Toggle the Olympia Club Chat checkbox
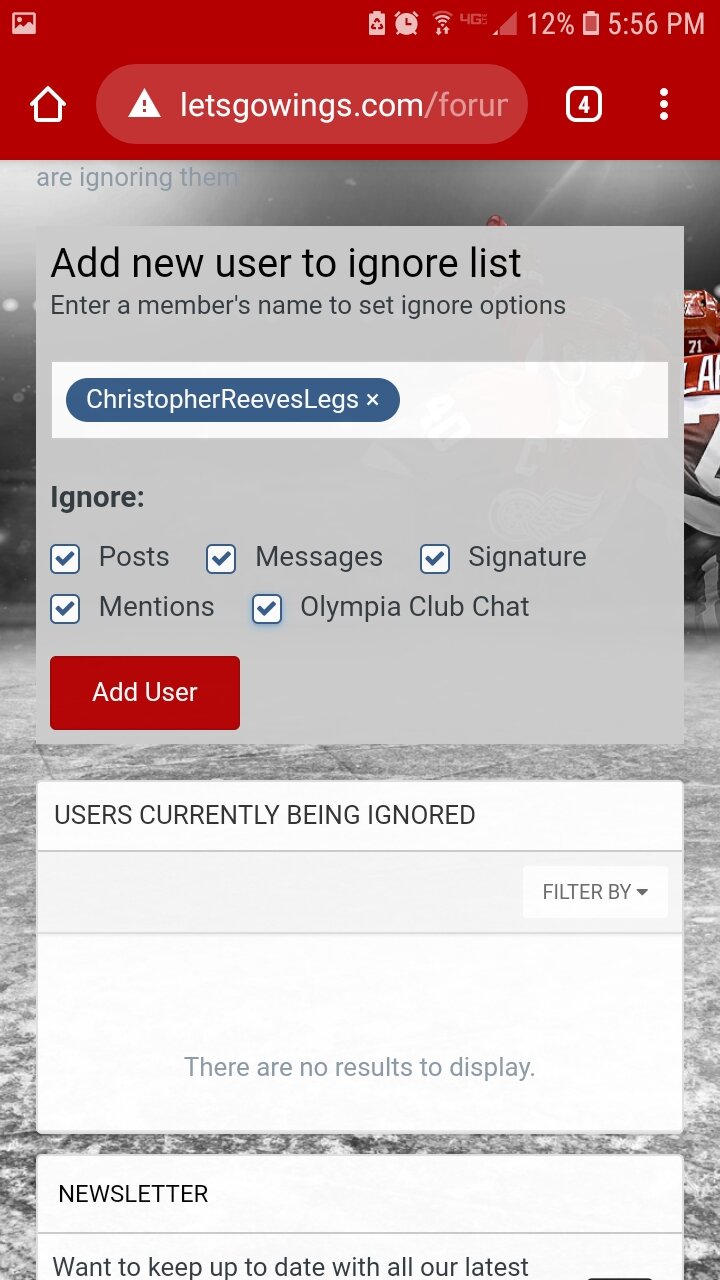This screenshot has height=1280, width=720. coord(267,608)
